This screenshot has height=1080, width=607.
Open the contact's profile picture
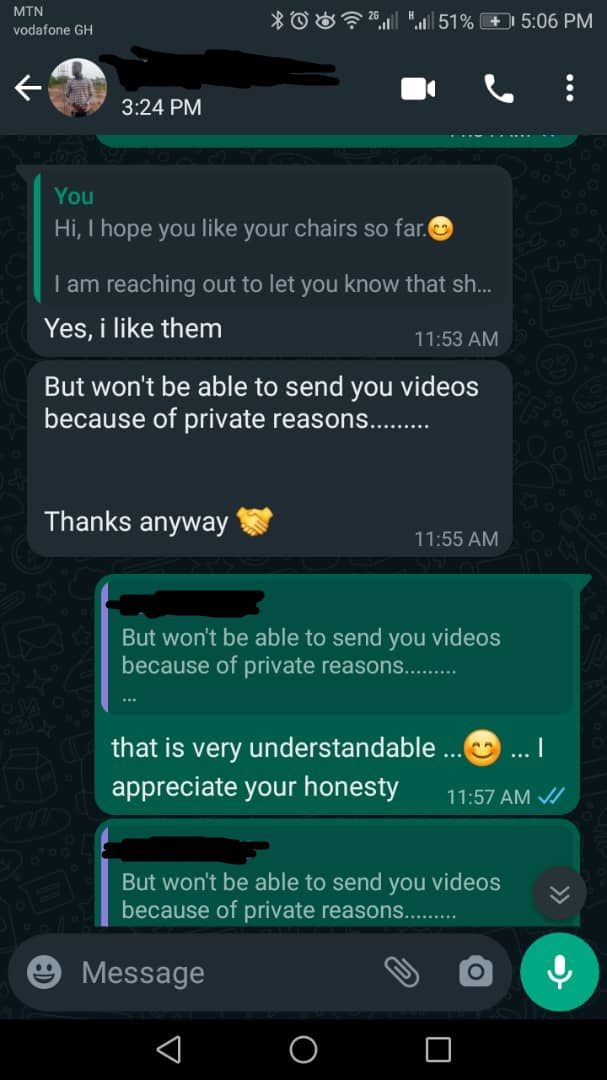click(78, 89)
